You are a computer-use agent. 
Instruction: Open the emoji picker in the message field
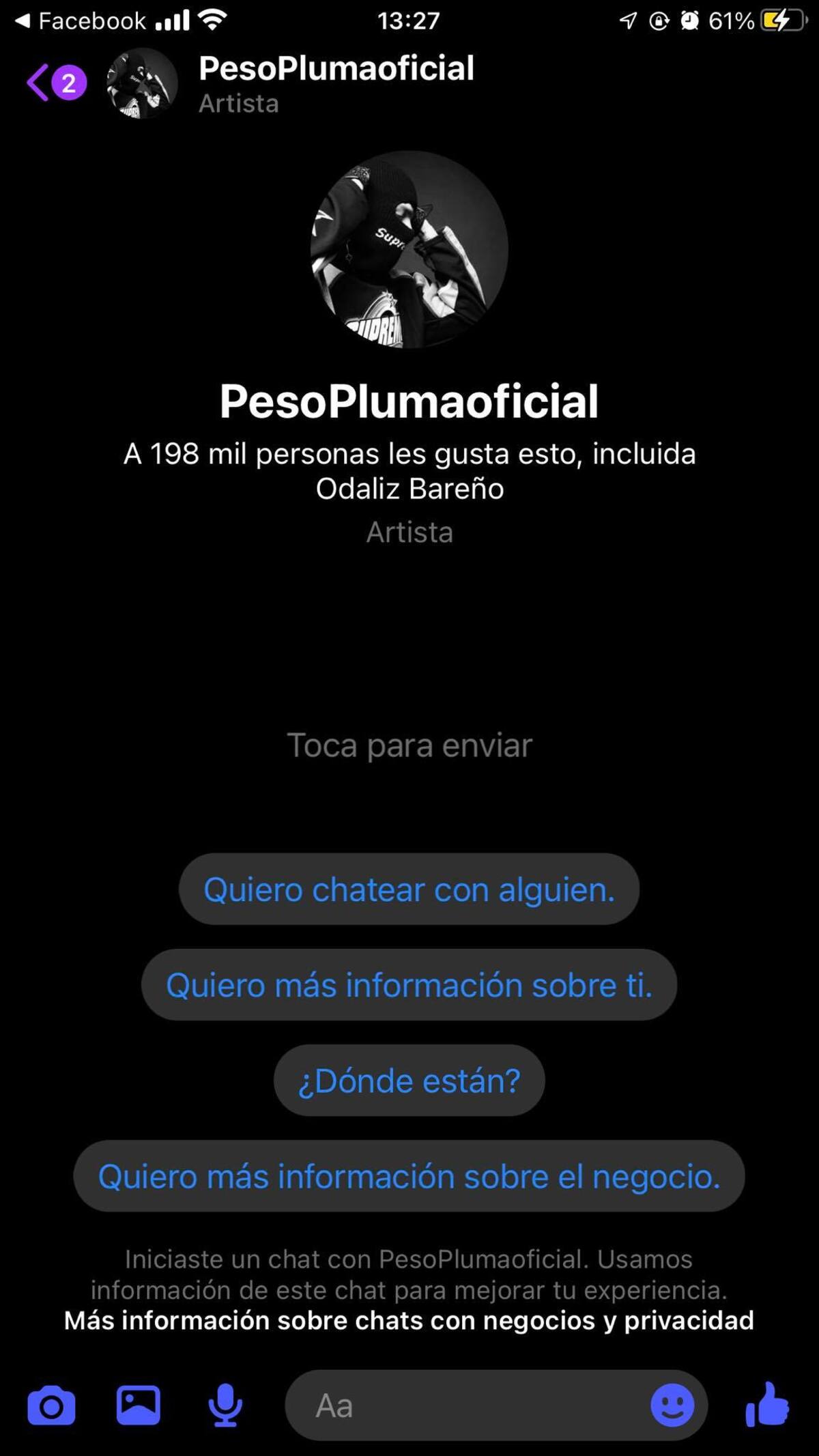pos(672,1405)
